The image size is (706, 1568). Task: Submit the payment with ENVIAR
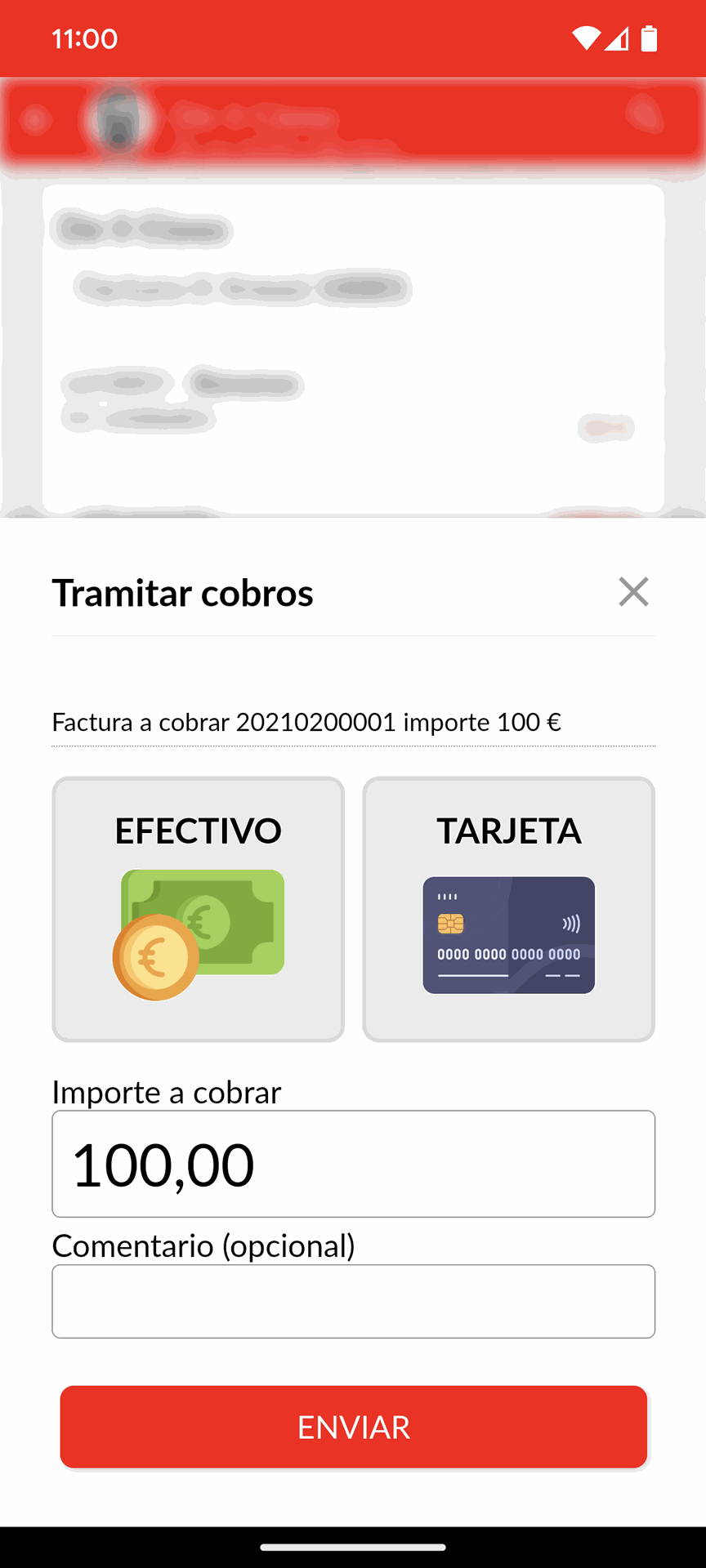(x=353, y=1427)
